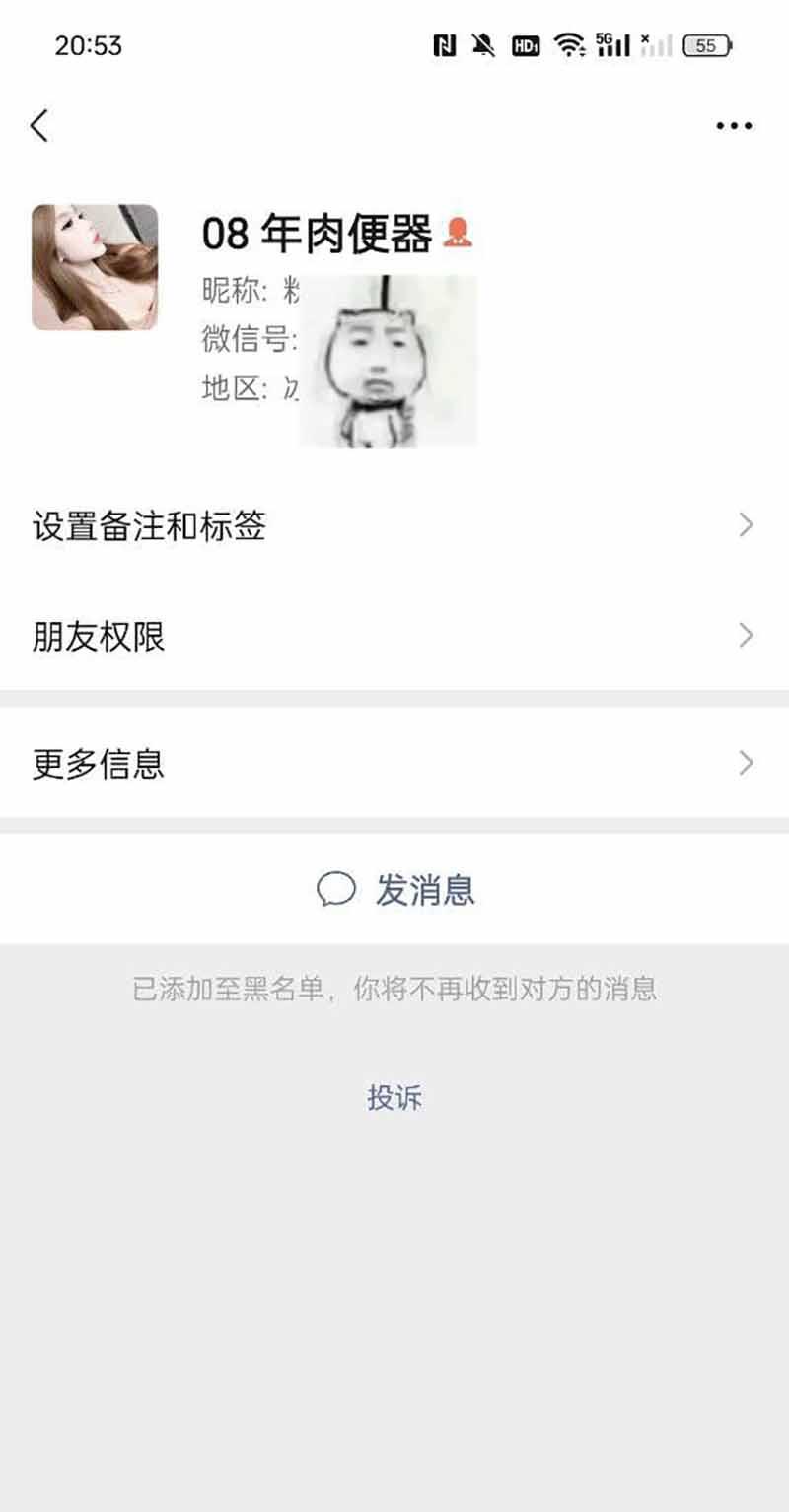This screenshot has height=1512, width=789.
Task: Open 更多信息 row
Action: (394, 764)
